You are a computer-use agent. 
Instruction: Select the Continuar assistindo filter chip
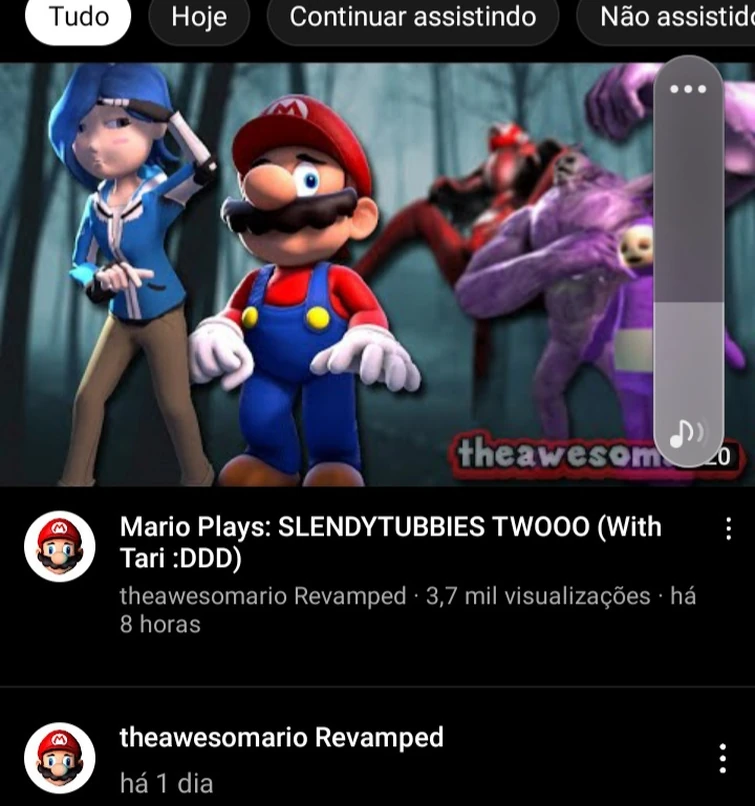tap(412, 17)
